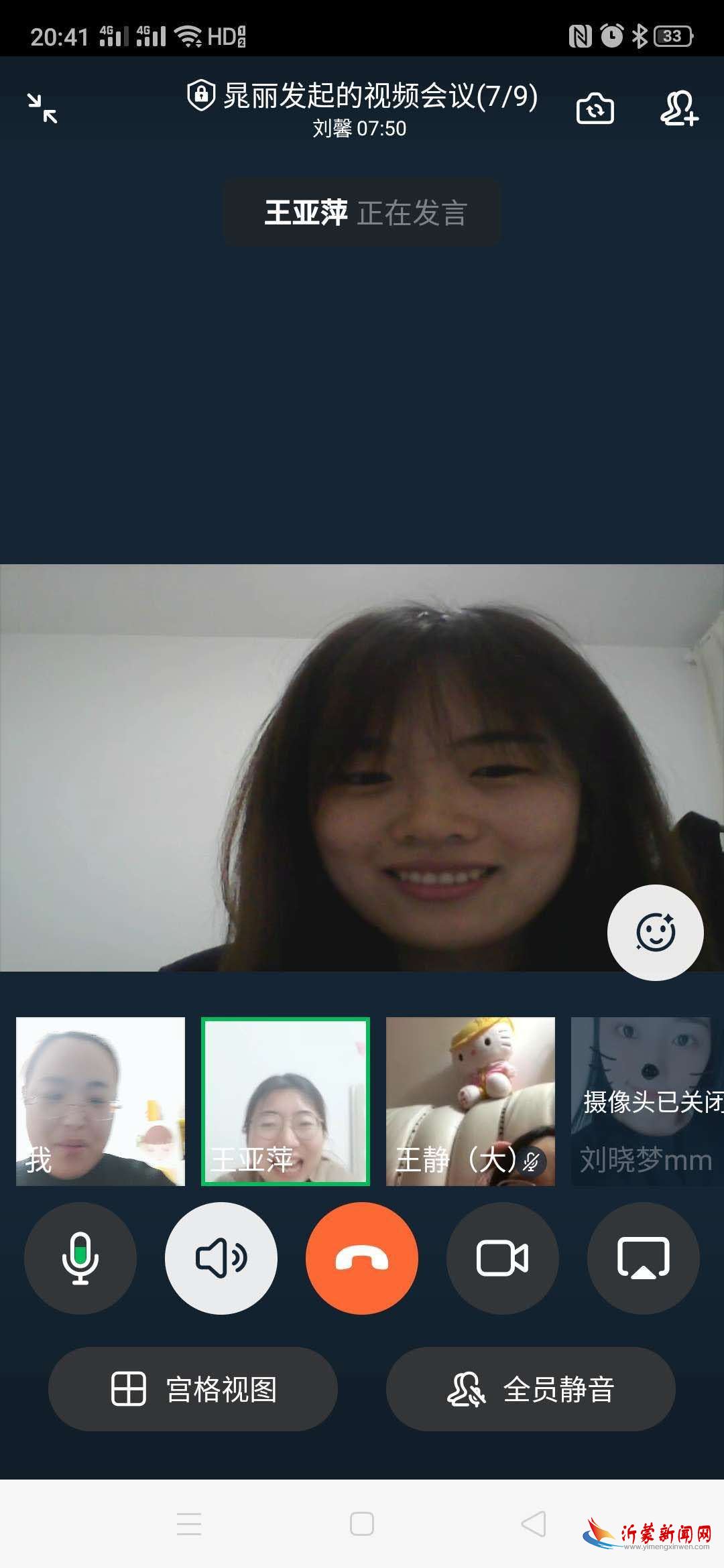This screenshot has height=1568, width=724.
Task: Mute the microphone
Action: coord(80,1258)
